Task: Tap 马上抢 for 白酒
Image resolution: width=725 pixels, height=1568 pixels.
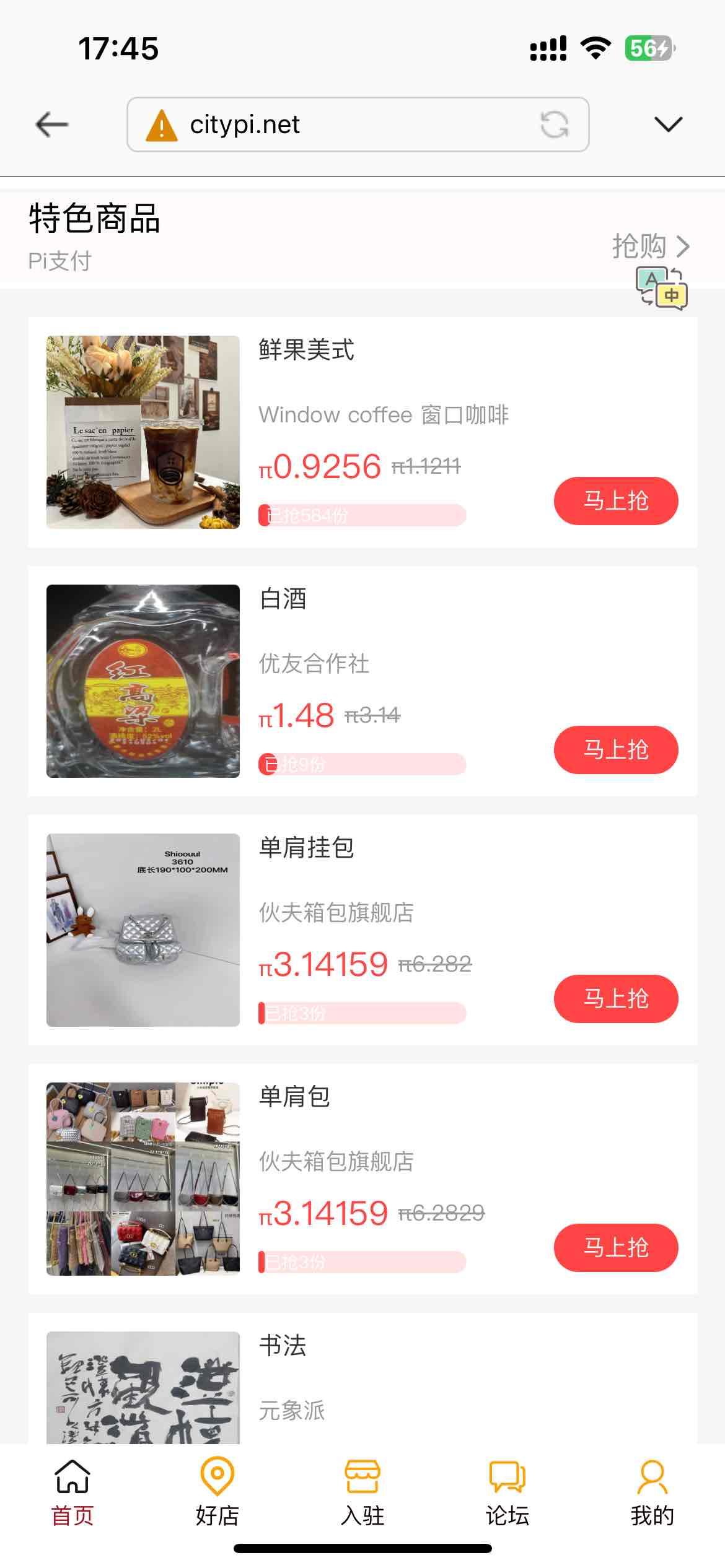Action: (x=616, y=750)
